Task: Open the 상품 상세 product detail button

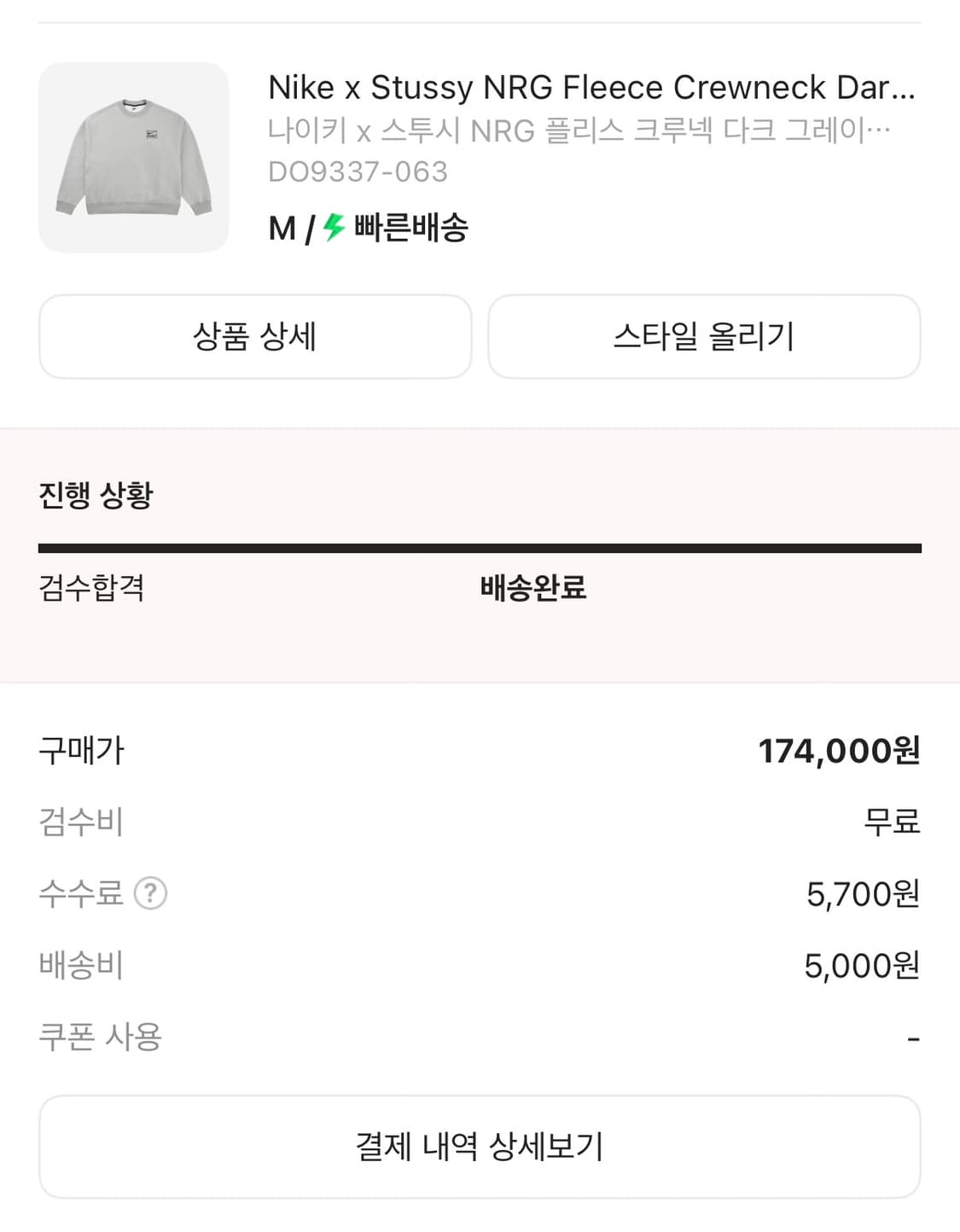Action: (255, 336)
